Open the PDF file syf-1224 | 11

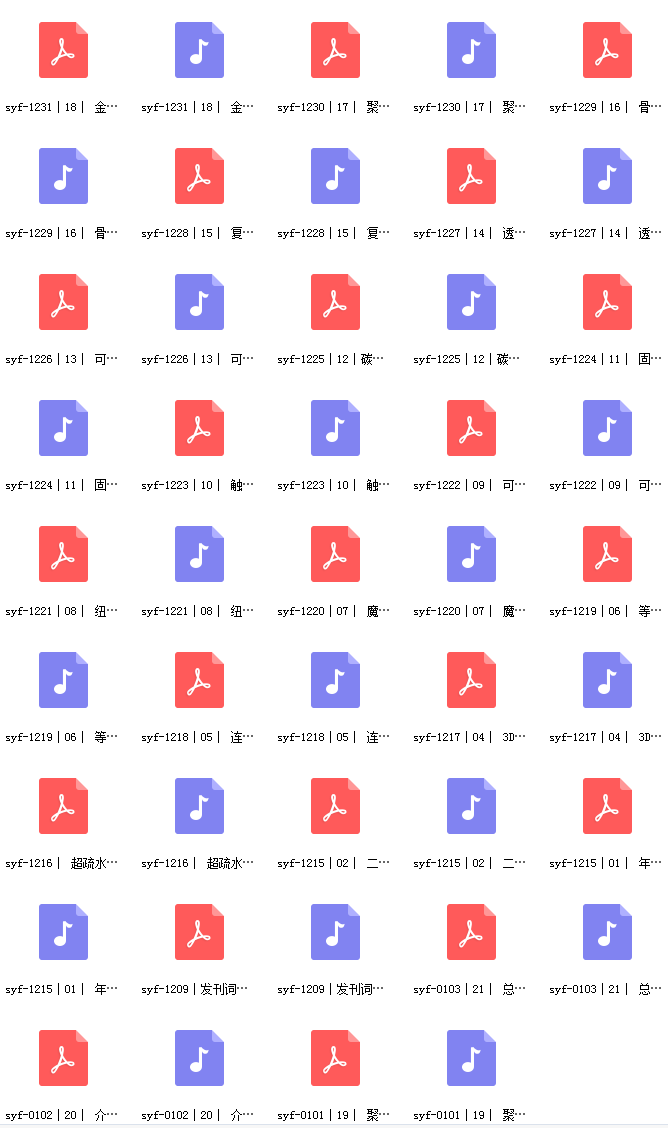point(607,302)
